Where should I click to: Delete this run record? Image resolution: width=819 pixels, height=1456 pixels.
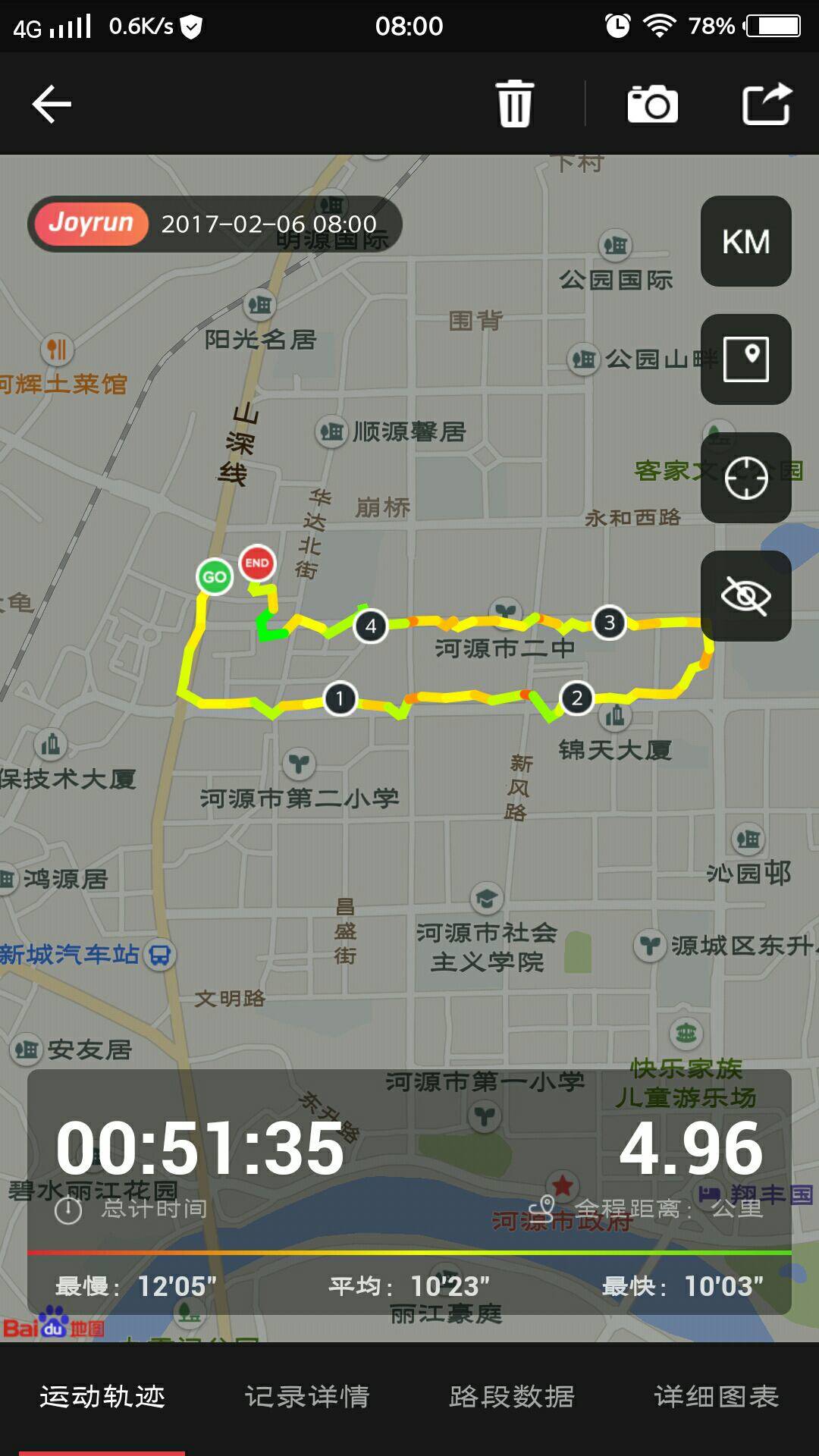[515, 104]
